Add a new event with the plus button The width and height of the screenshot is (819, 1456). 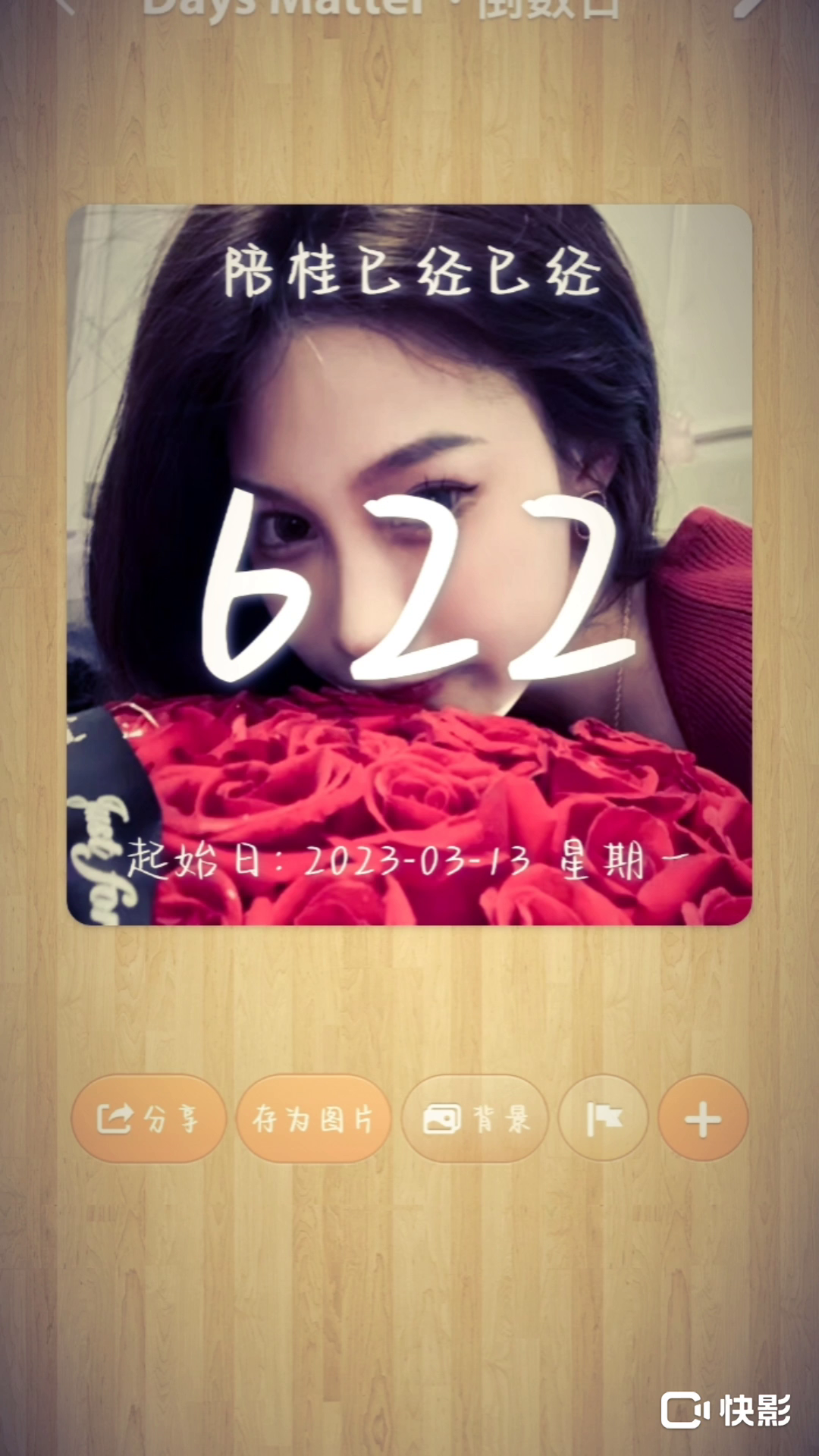coord(703,1119)
